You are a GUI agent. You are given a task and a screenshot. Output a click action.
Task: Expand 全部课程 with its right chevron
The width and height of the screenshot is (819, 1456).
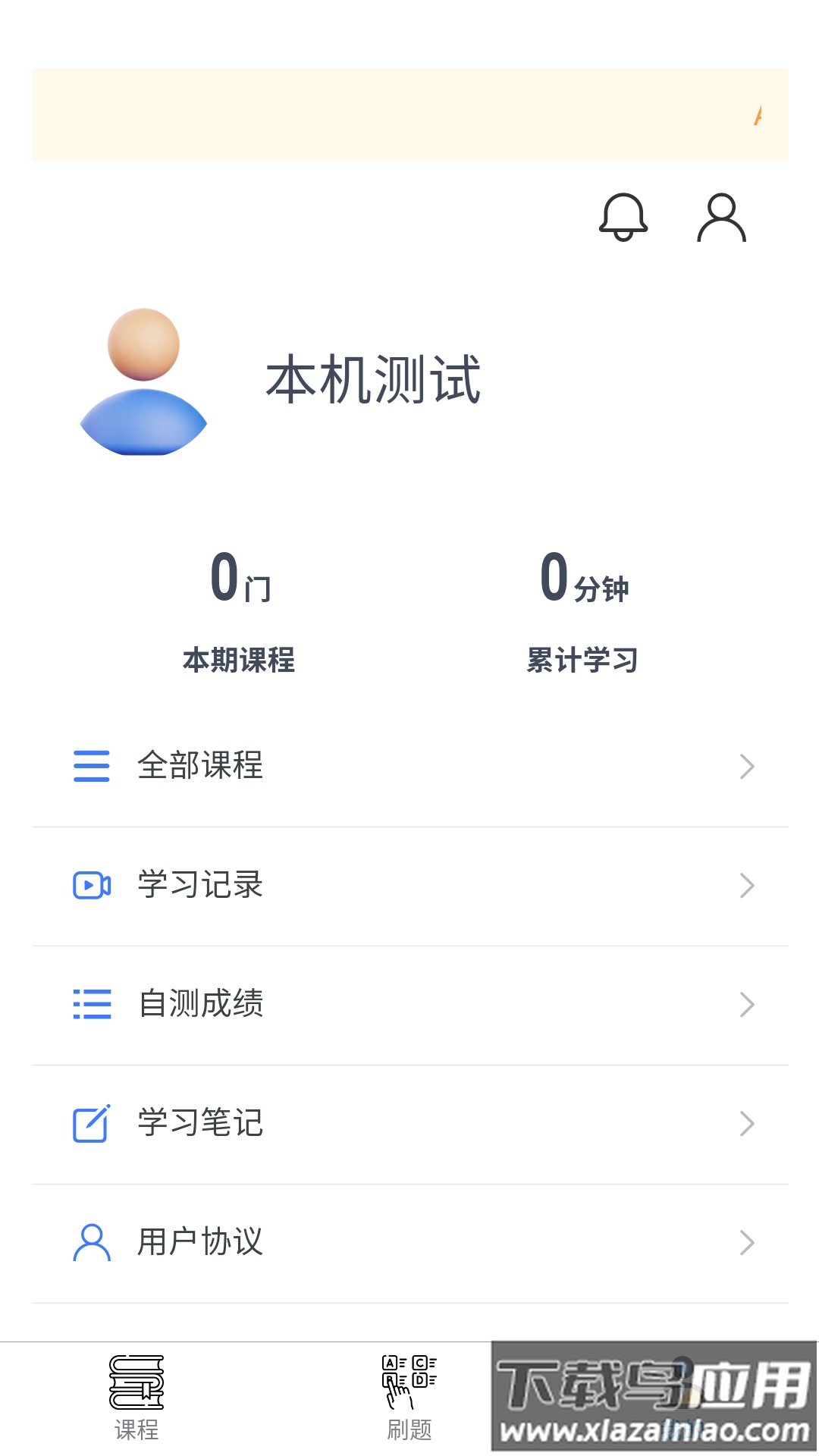pyautogui.click(x=746, y=767)
